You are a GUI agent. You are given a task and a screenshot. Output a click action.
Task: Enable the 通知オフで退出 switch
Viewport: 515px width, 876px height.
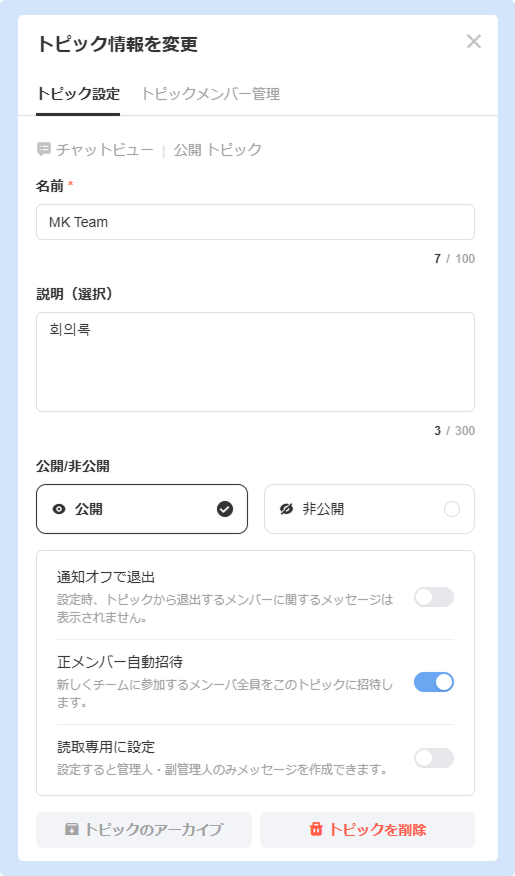434,597
